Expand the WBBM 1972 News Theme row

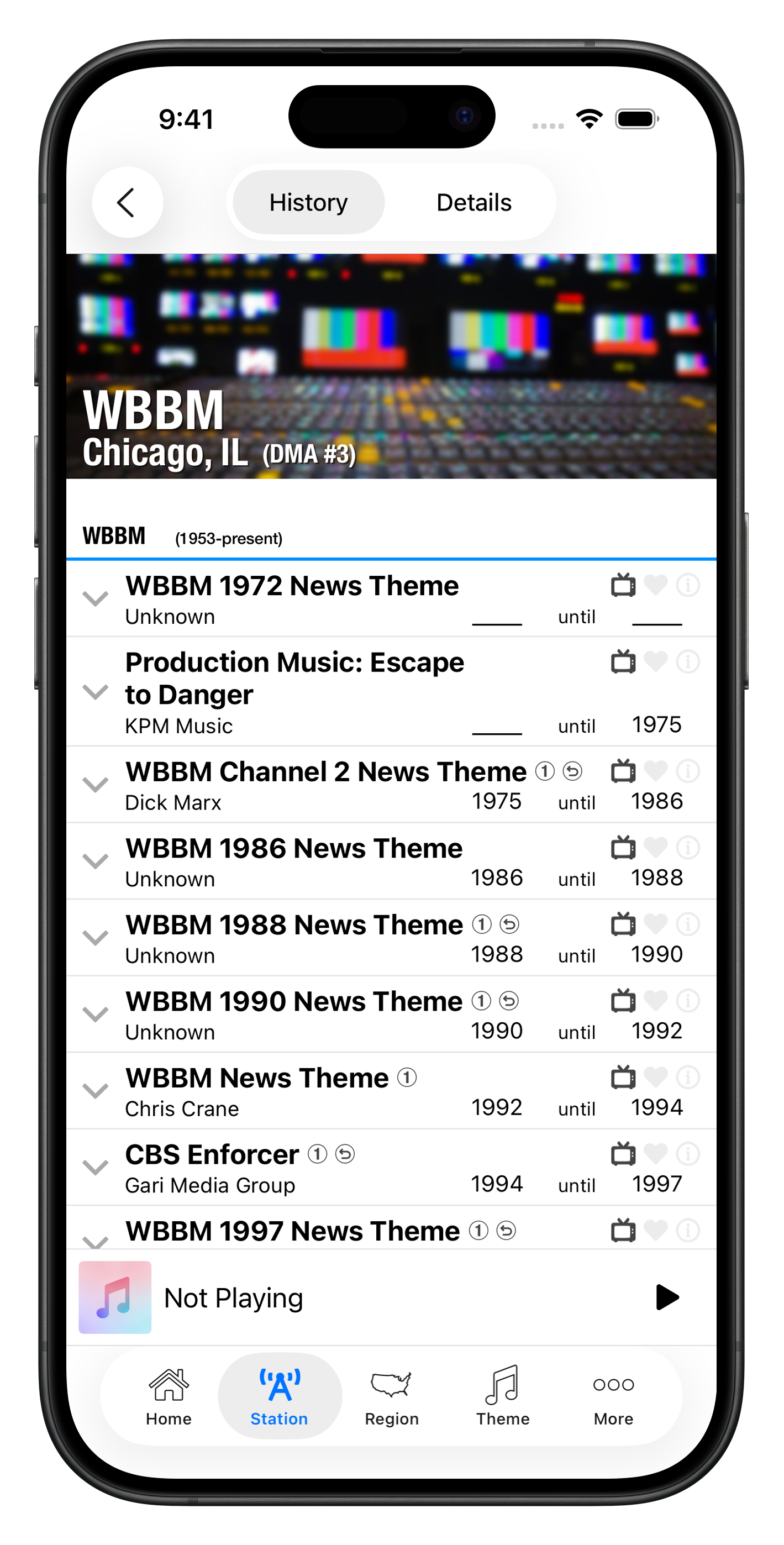[x=96, y=598]
